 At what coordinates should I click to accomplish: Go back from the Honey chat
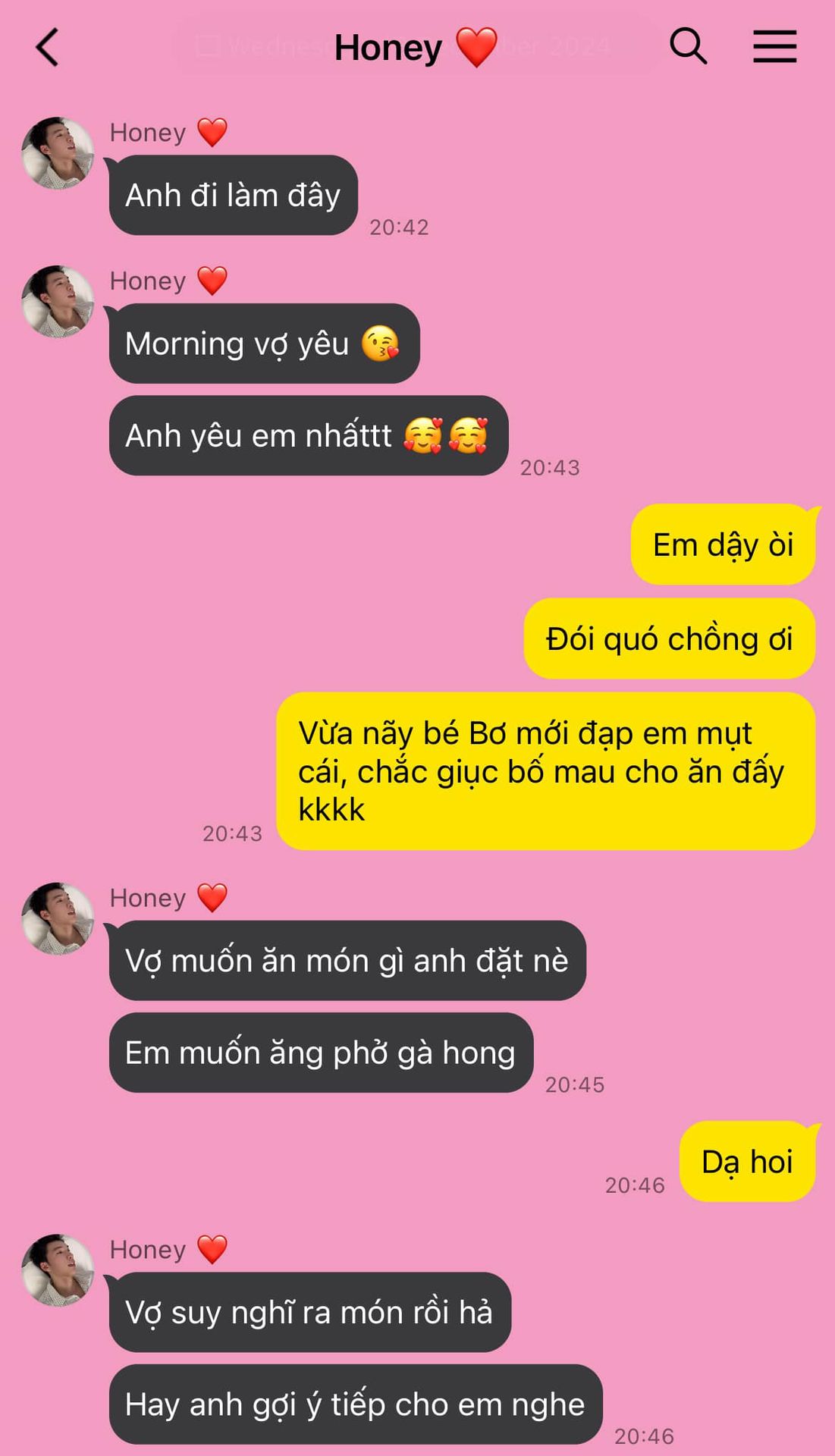click(x=47, y=47)
